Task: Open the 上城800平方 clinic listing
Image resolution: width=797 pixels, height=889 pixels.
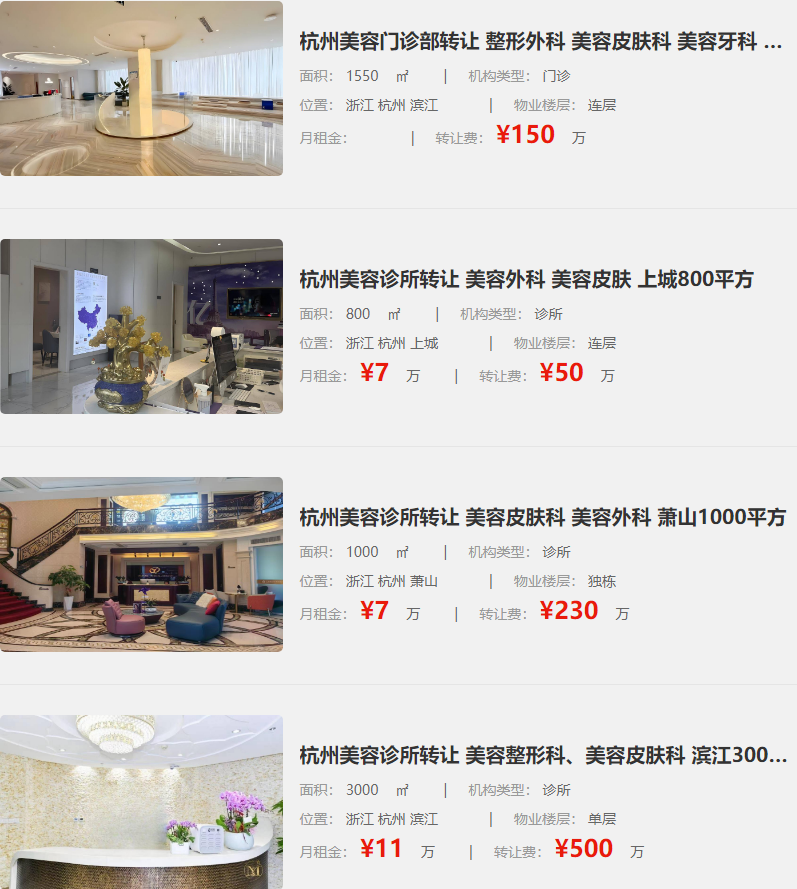Action: click(x=526, y=279)
